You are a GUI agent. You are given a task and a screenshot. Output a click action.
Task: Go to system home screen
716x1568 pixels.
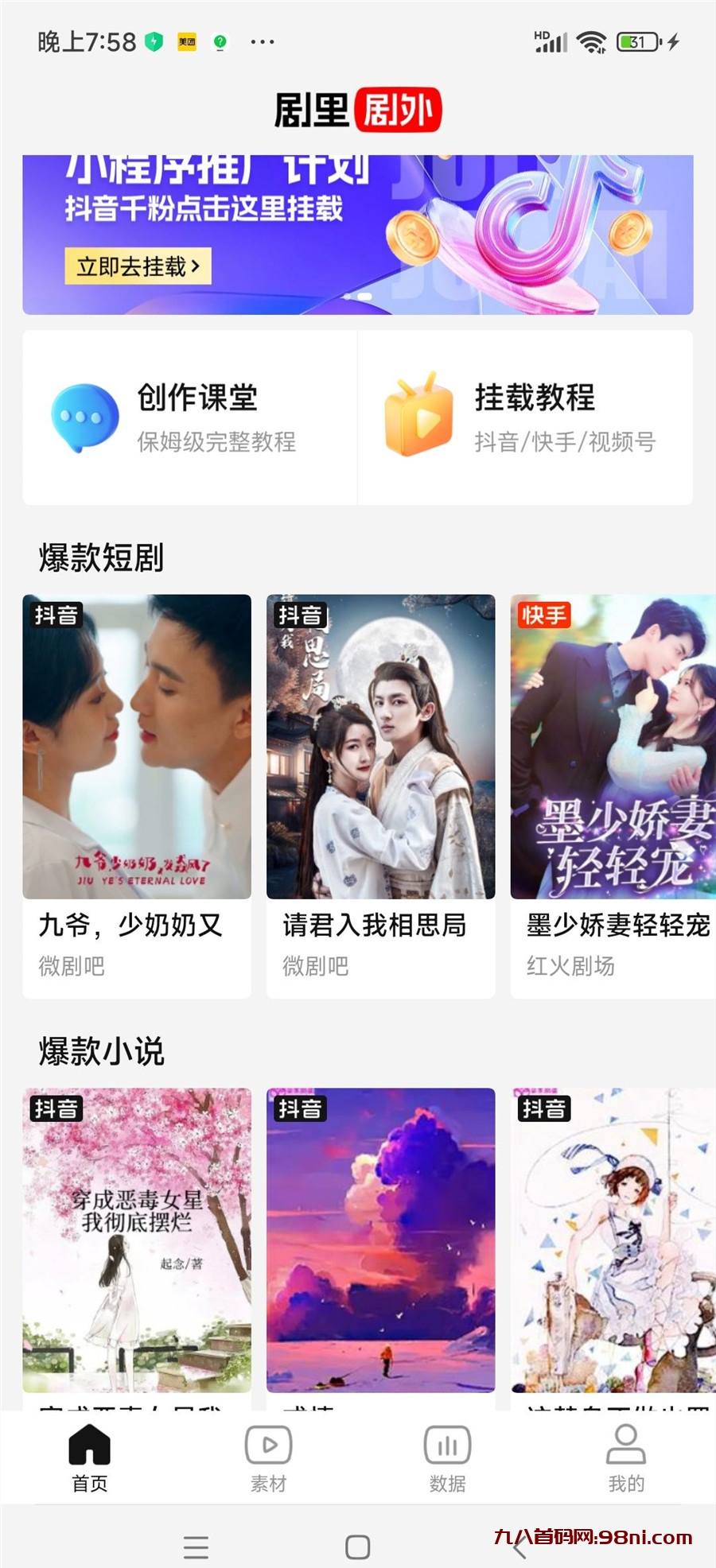click(358, 1547)
